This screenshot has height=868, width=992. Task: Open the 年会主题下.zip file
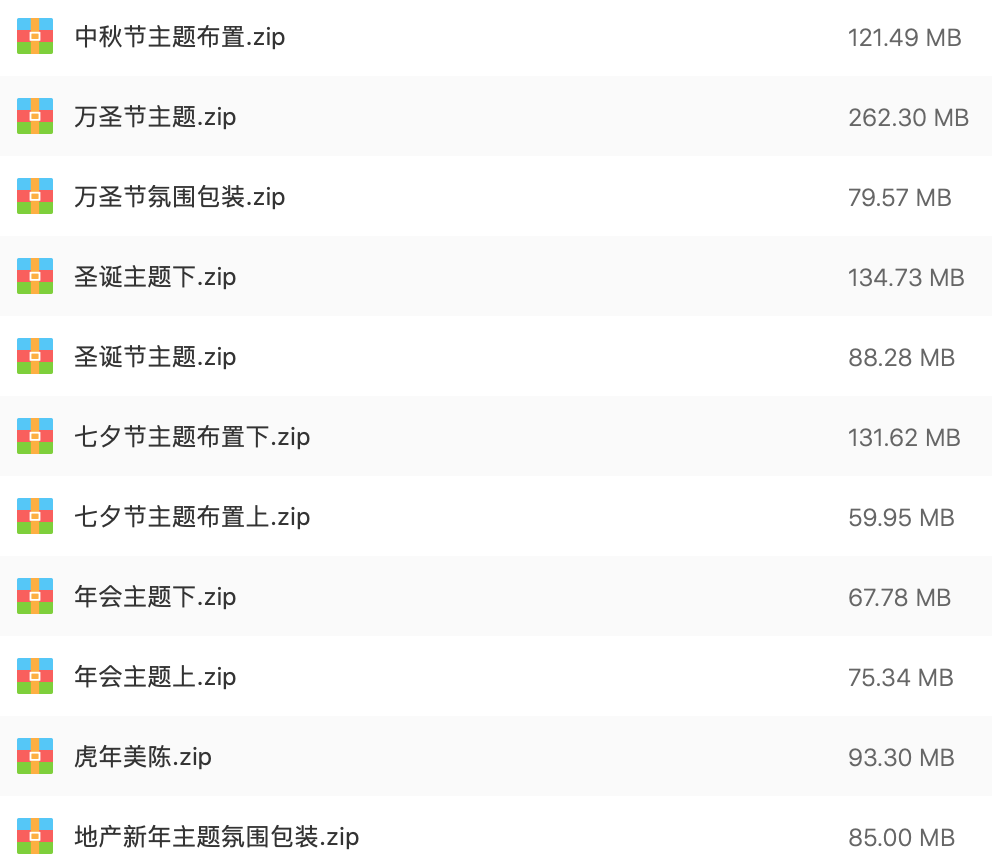[496, 597]
